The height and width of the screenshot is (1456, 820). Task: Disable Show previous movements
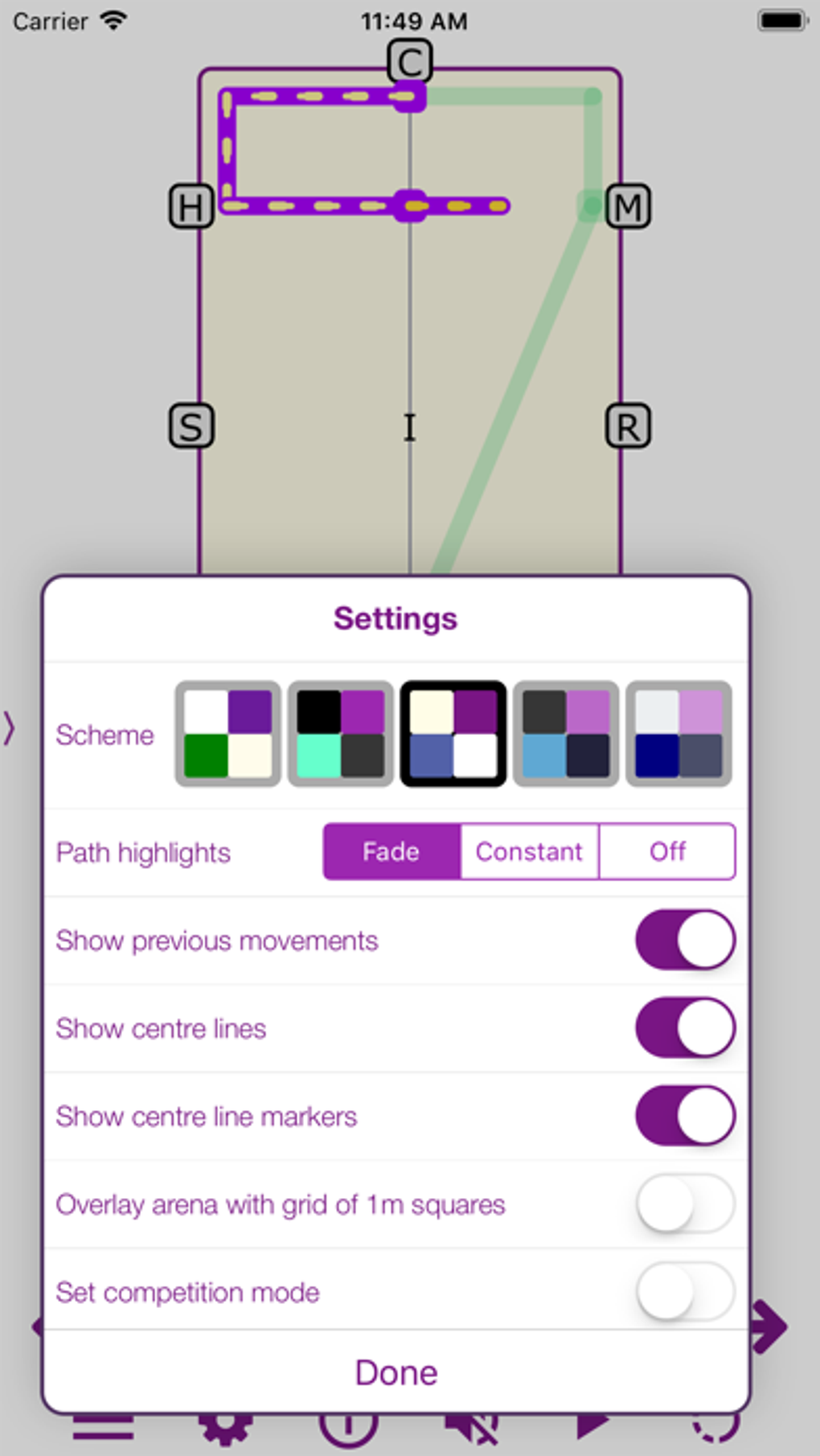(x=685, y=940)
